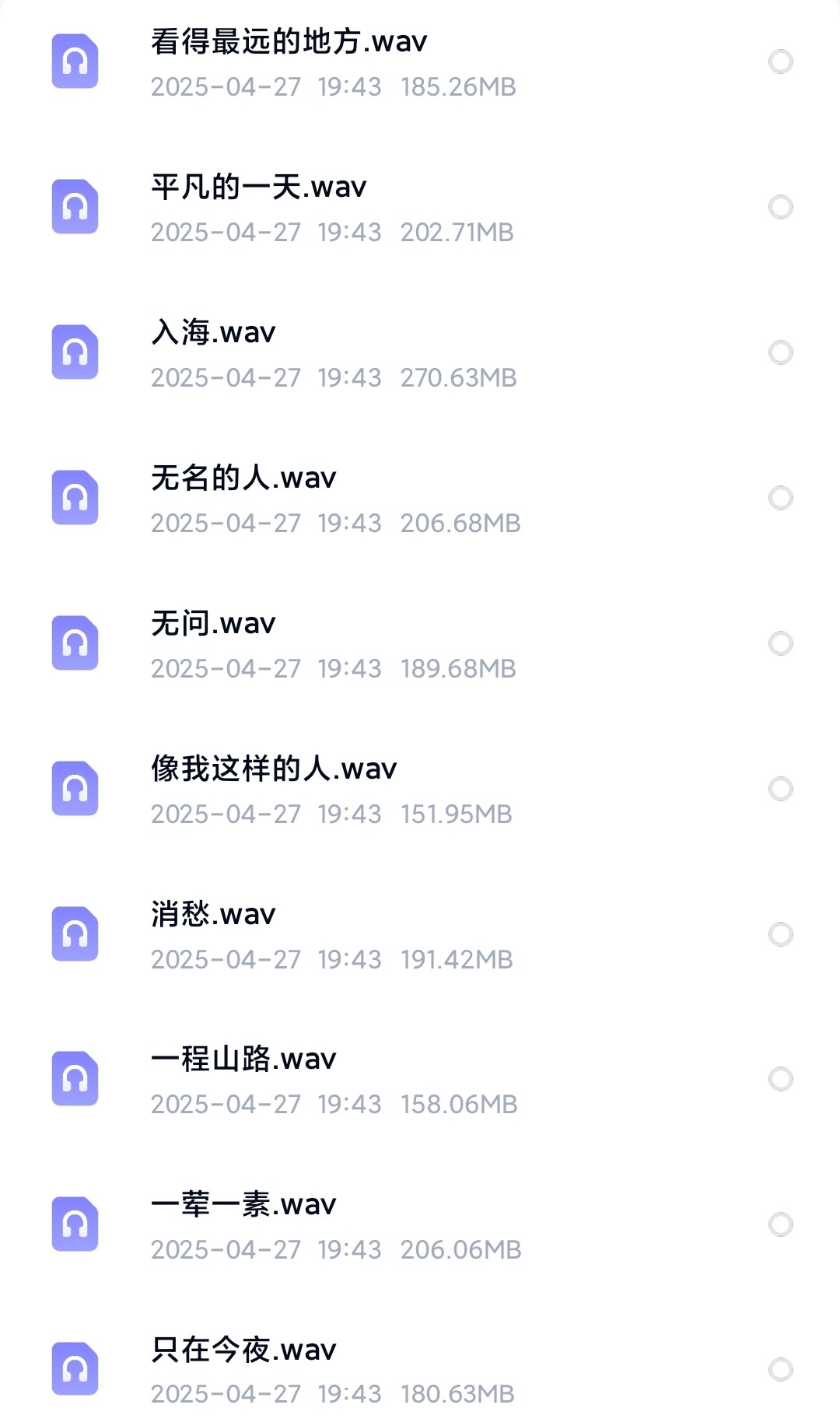
Task: Open the file 无名的人.wav
Action: [x=243, y=478]
